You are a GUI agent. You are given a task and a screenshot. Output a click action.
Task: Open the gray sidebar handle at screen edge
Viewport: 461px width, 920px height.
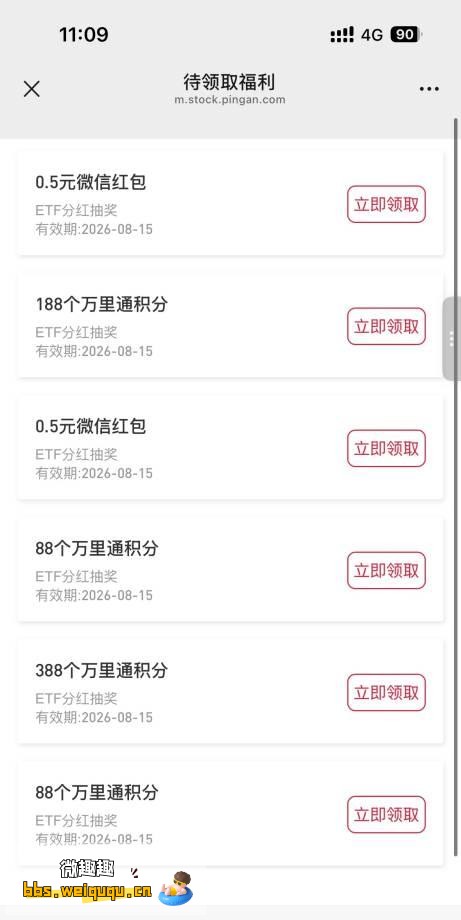click(451, 339)
